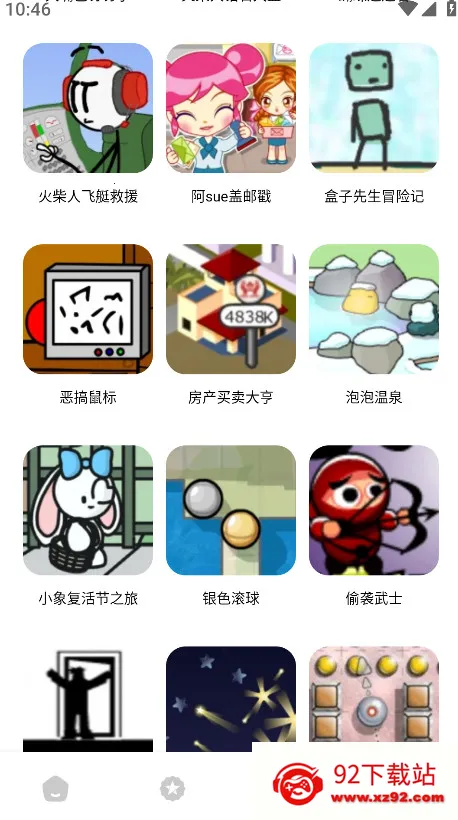This screenshot has width=458, height=820.
Task: Switch to the star favorites tab
Action: [173, 789]
